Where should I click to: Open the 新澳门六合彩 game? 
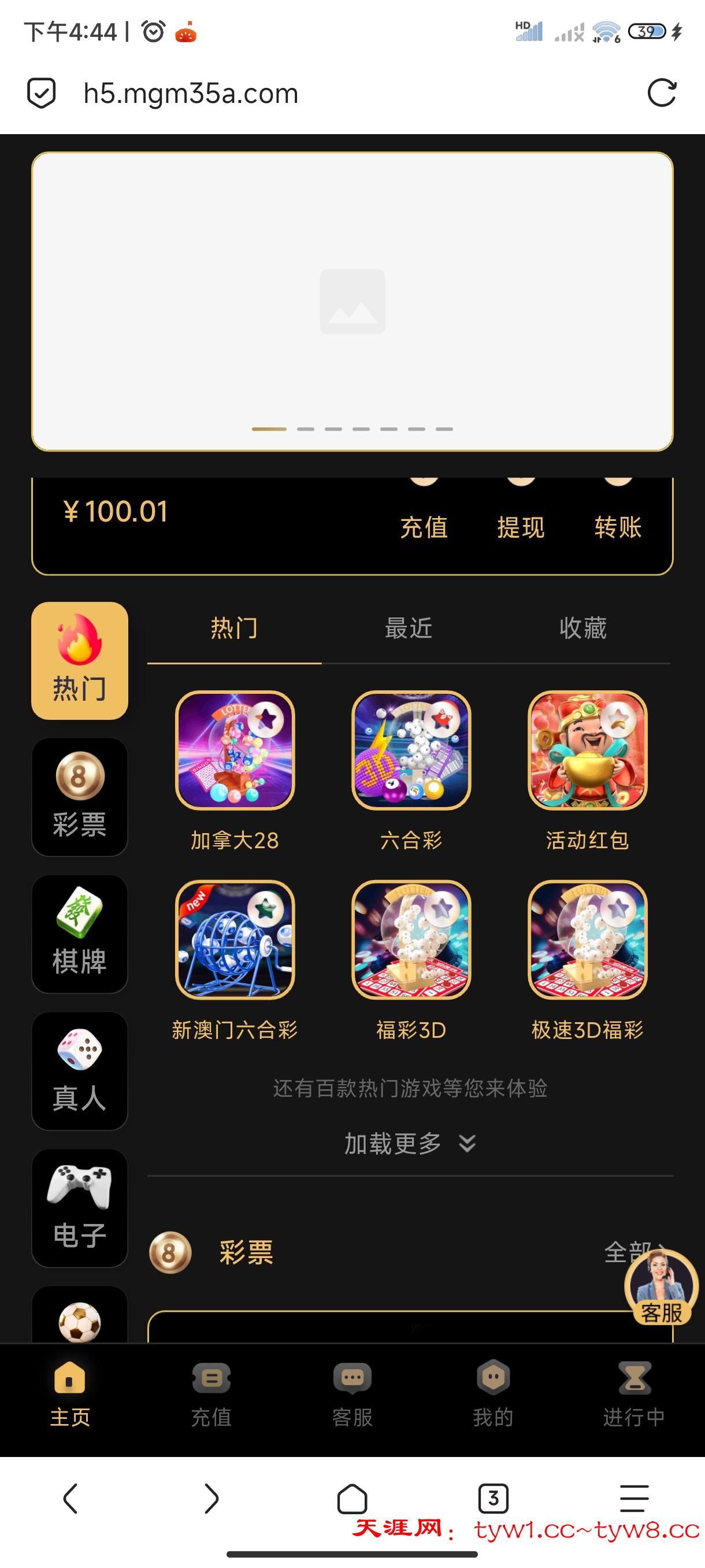click(235, 939)
